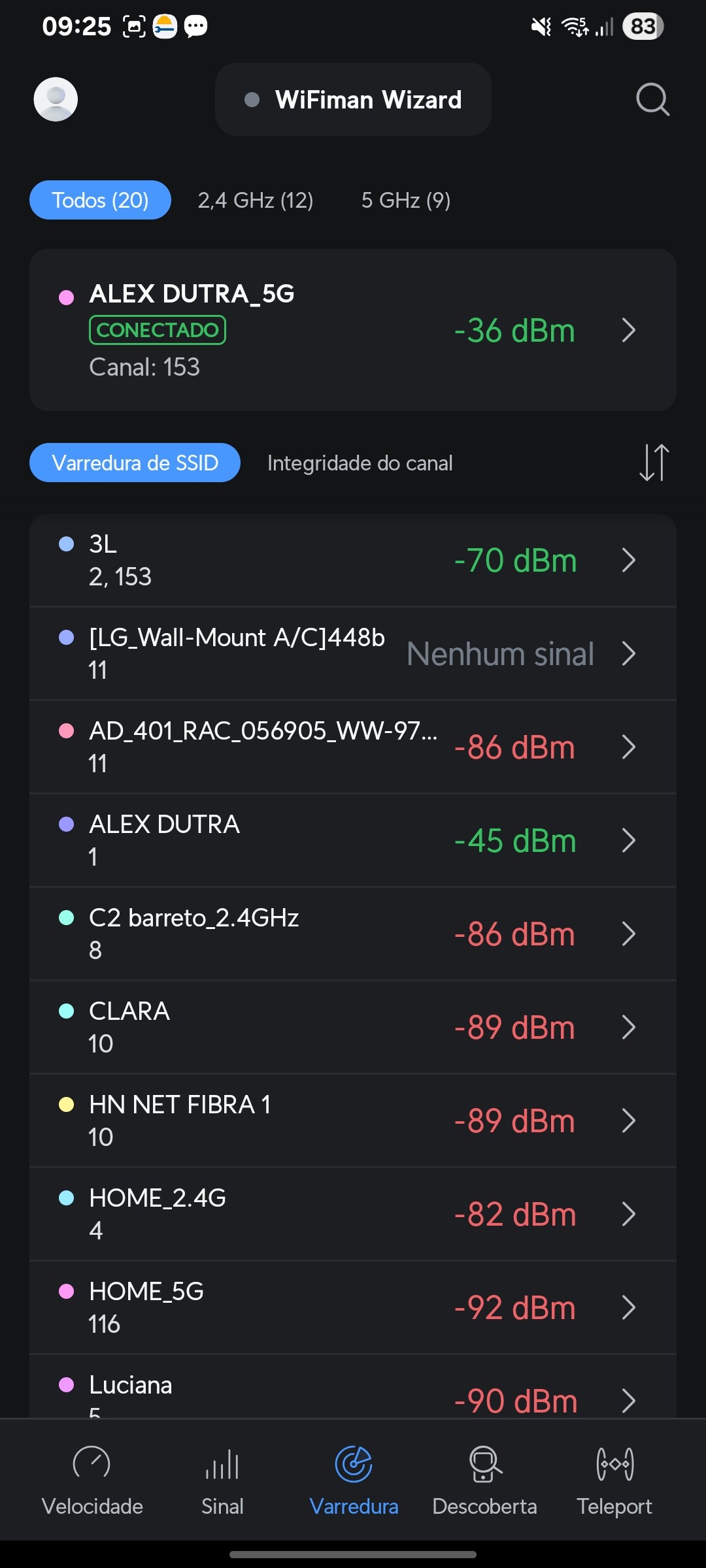View HN NET FIBRA 1 details
Screen dimensions: 706x1568
point(353,1120)
